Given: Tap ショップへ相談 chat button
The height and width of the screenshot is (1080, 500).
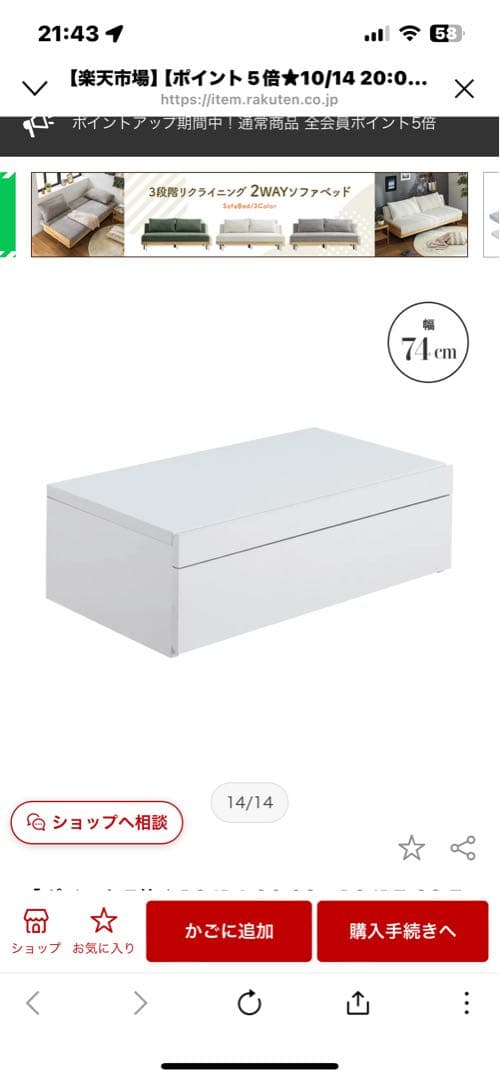Looking at the screenshot, I should point(97,822).
